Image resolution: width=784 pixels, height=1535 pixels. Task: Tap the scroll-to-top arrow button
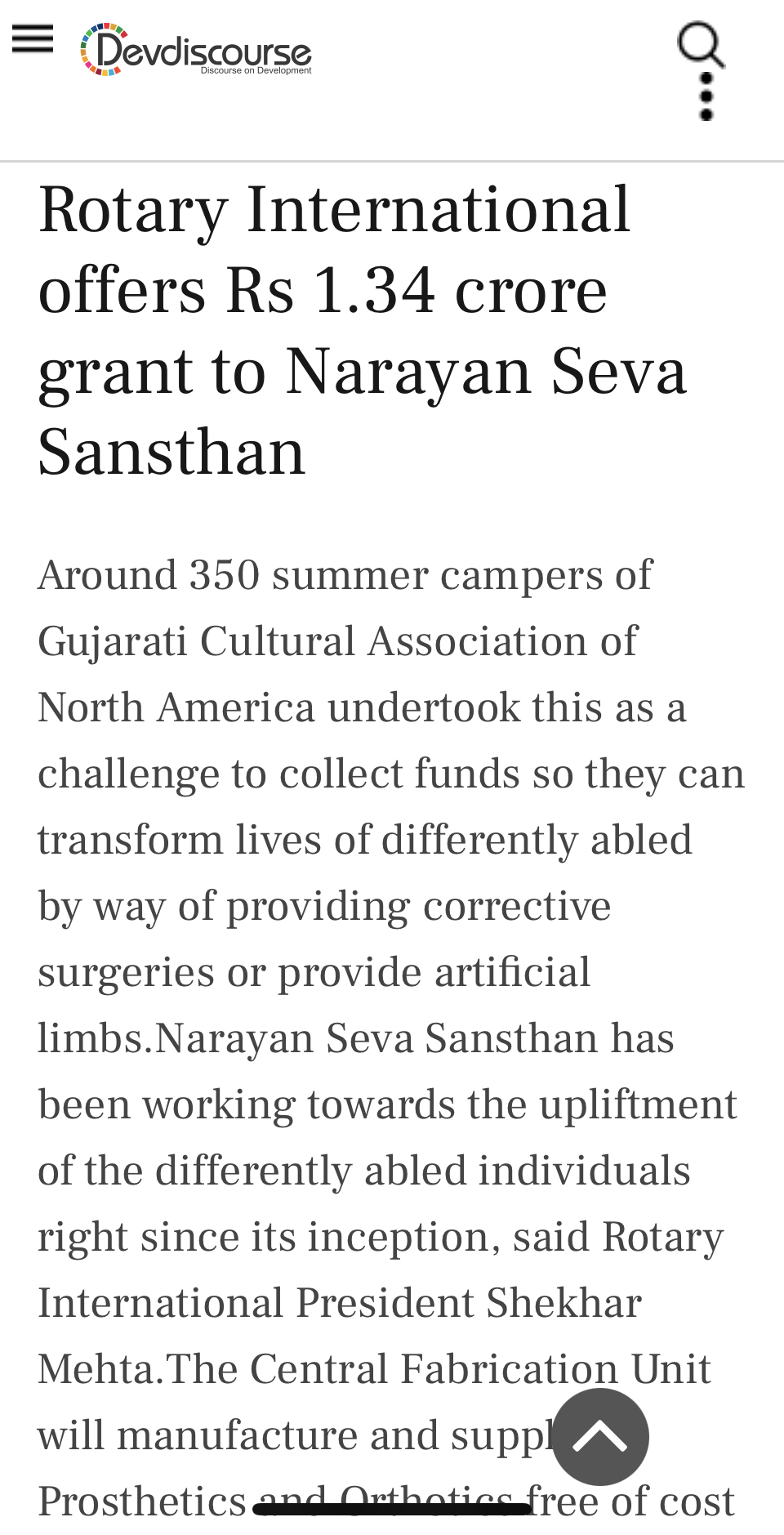point(600,1437)
